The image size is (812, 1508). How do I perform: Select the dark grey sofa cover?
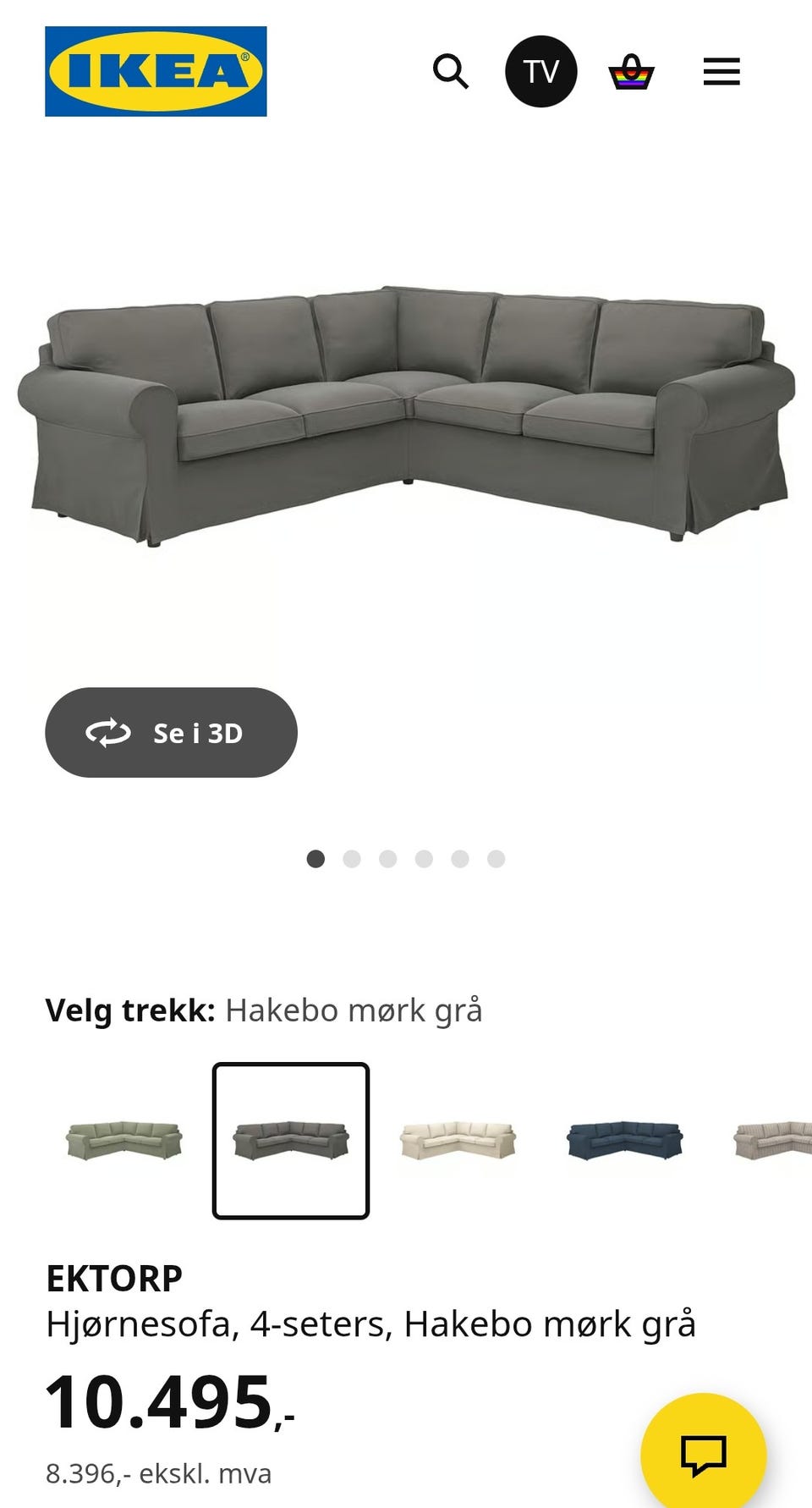[x=291, y=1141]
